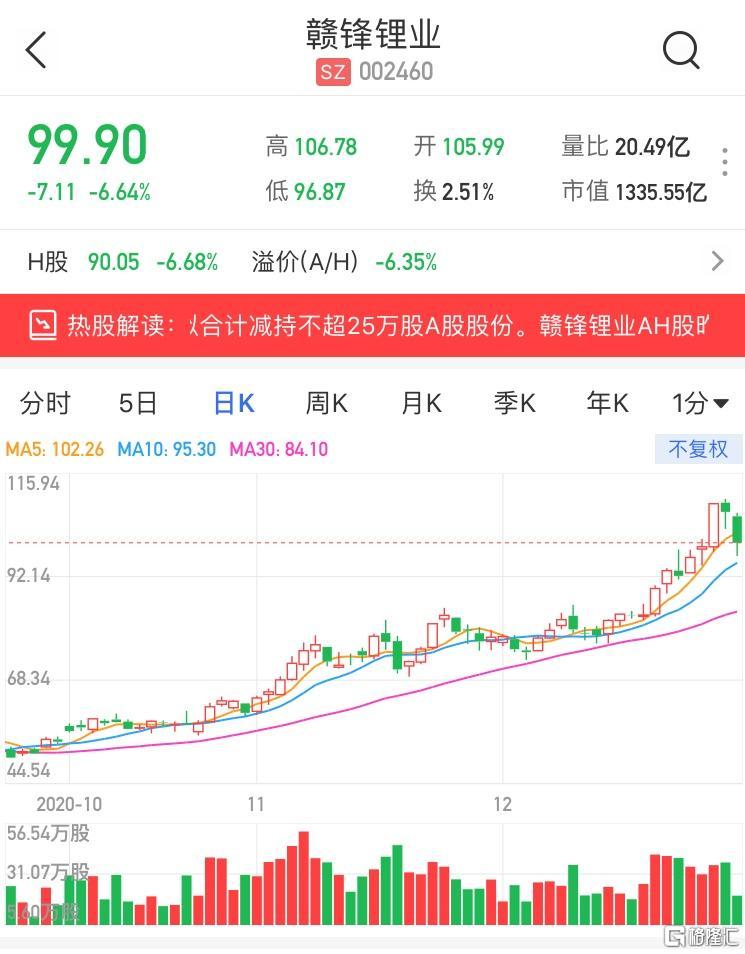Toggle the 不复权 adjustment setting
The width and height of the screenshot is (745, 954).
click(x=697, y=449)
